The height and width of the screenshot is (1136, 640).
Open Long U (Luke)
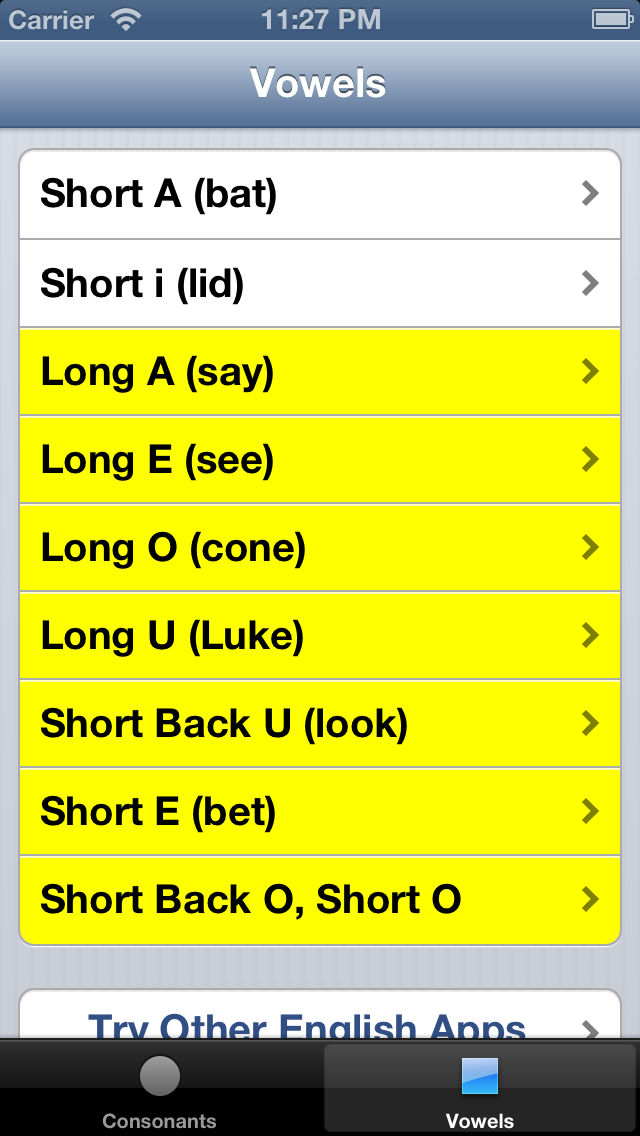(320, 636)
